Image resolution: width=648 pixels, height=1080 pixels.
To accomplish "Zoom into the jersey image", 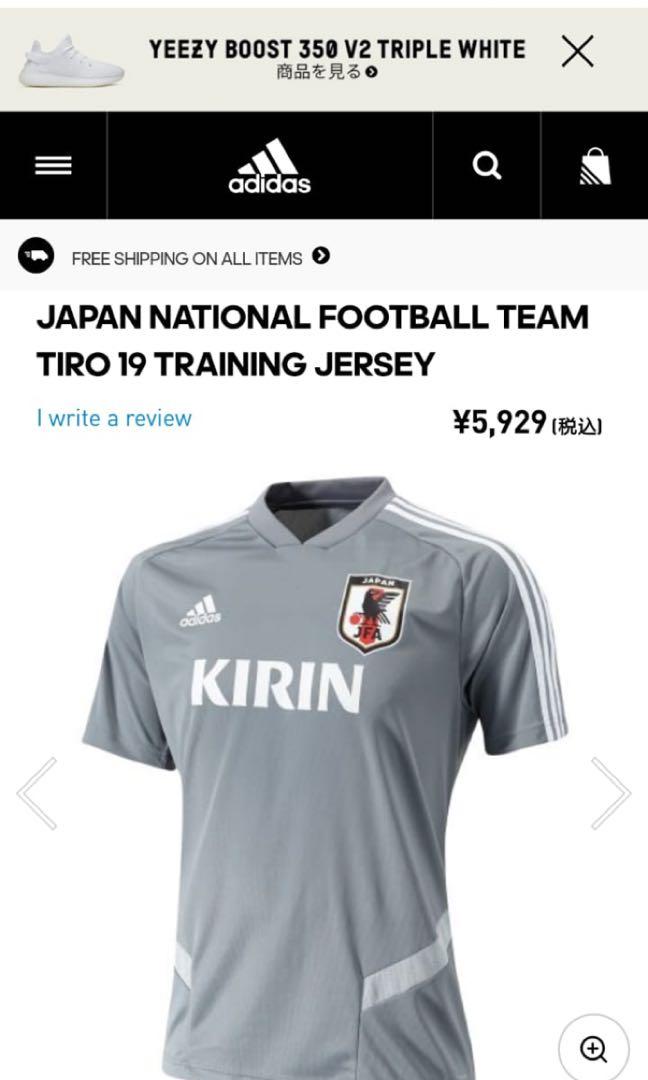I will 594,1048.
